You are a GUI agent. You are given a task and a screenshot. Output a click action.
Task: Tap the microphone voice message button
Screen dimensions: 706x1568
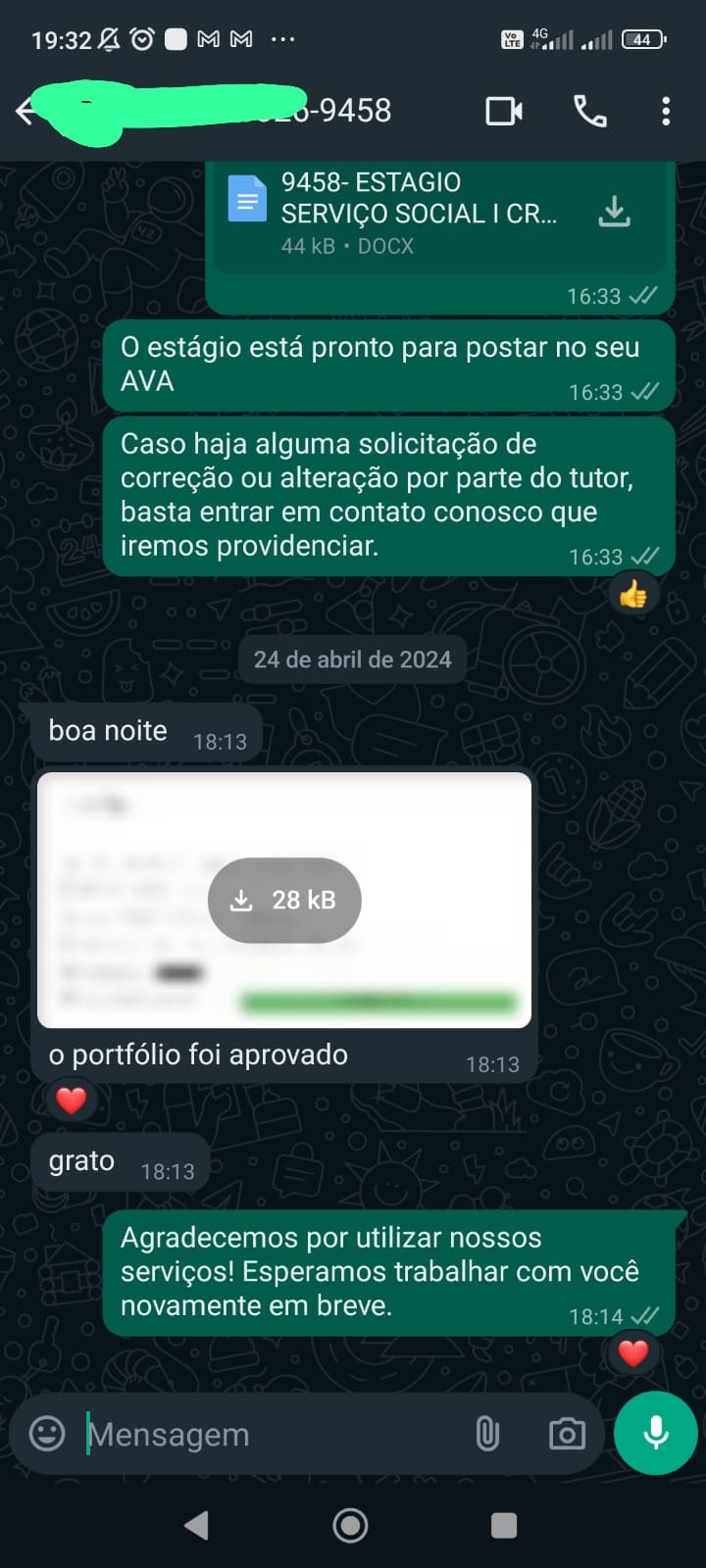point(655,1433)
